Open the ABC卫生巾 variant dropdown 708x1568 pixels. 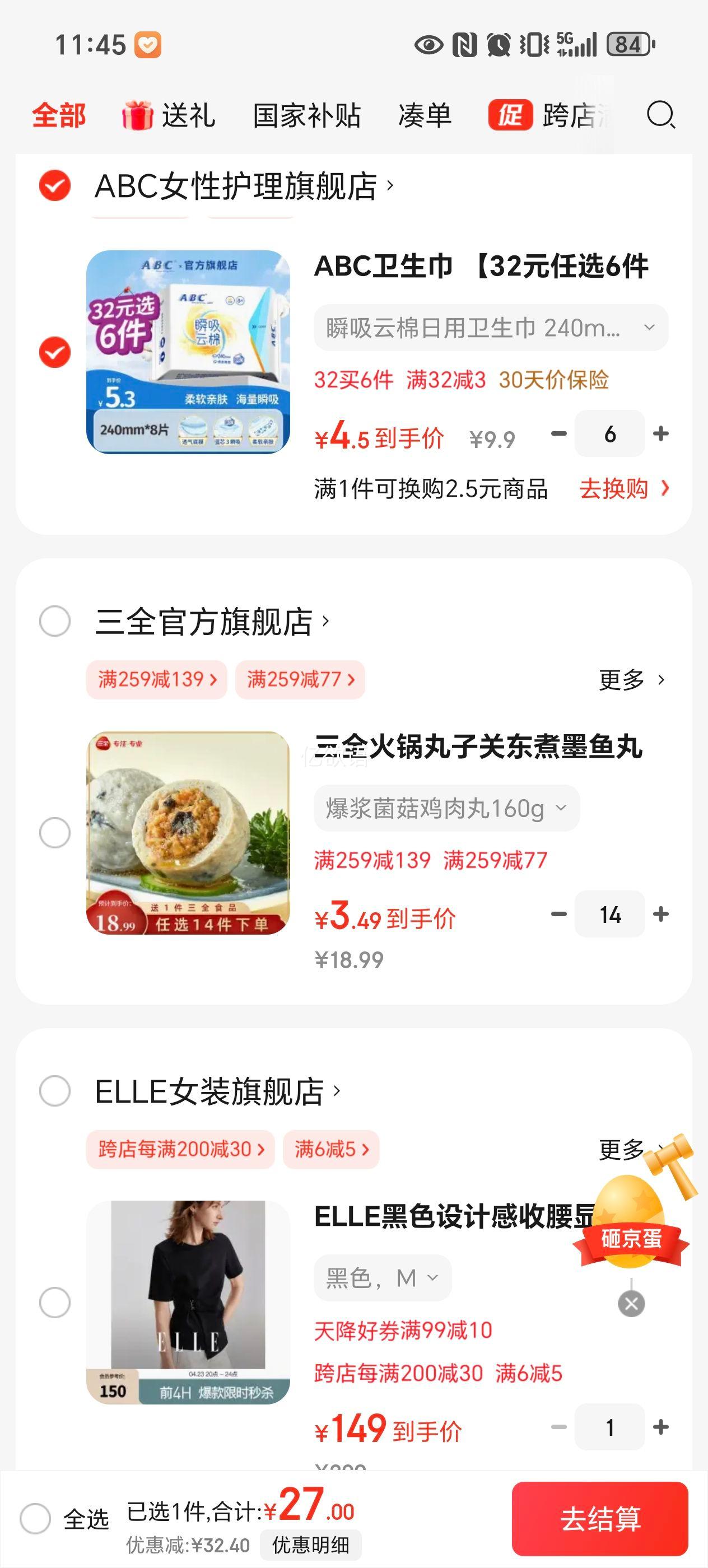tap(491, 328)
